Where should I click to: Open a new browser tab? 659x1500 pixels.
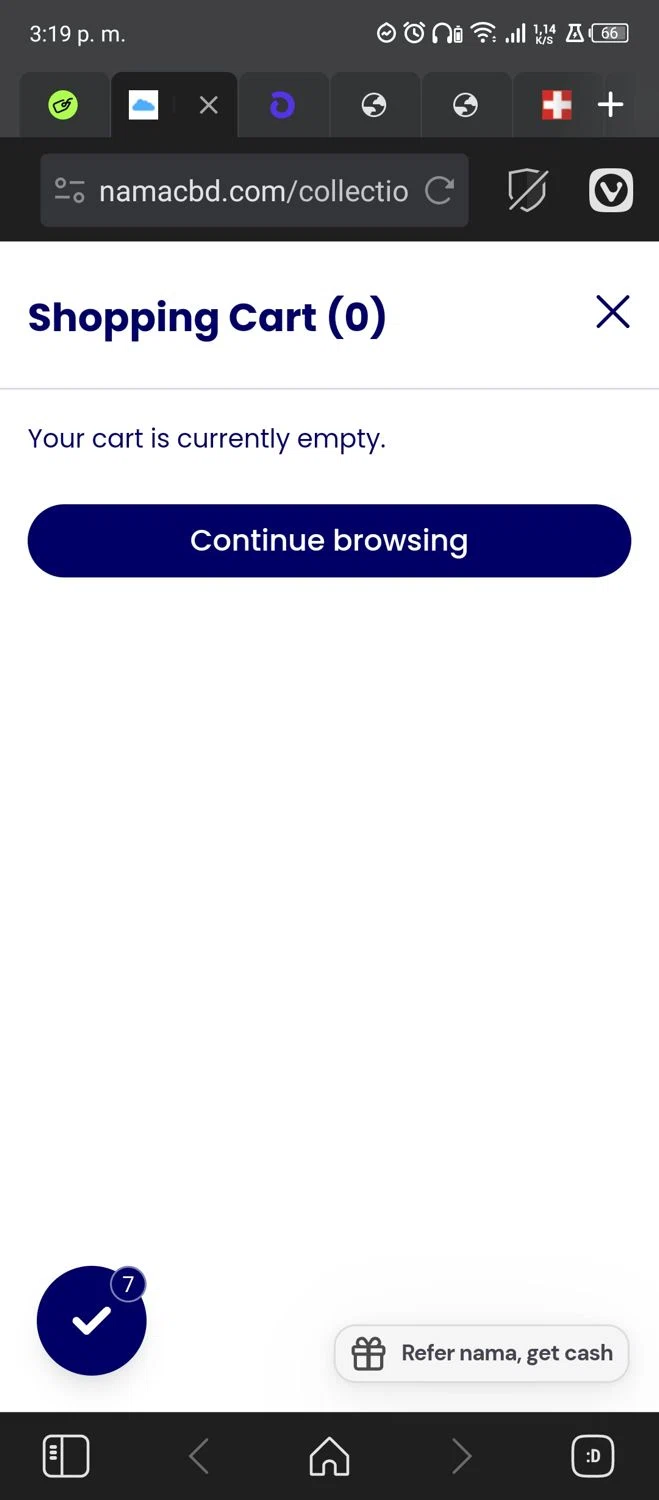click(x=610, y=105)
